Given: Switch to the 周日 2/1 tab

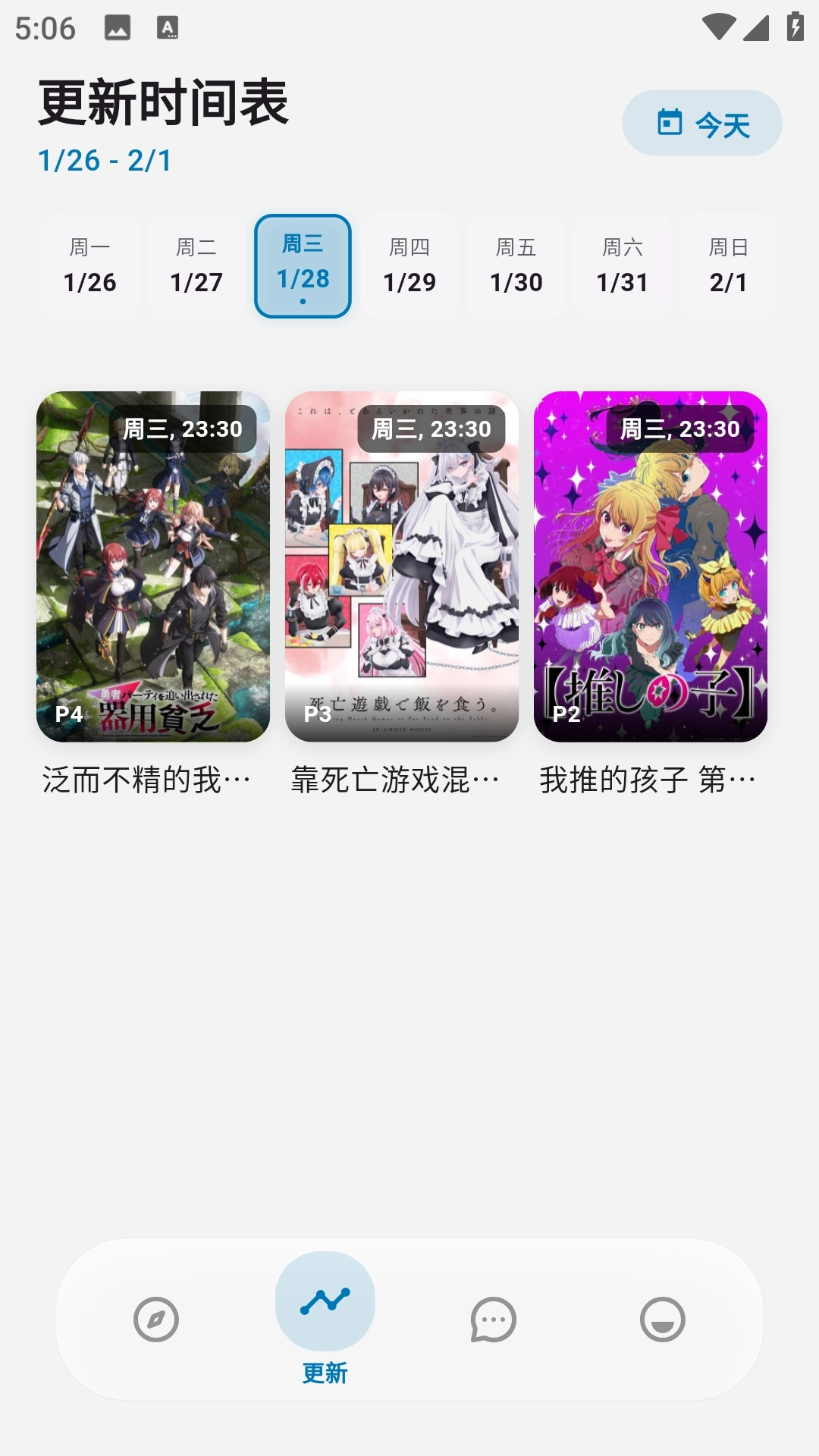Looking at the screenshot, I should [729, 265].
